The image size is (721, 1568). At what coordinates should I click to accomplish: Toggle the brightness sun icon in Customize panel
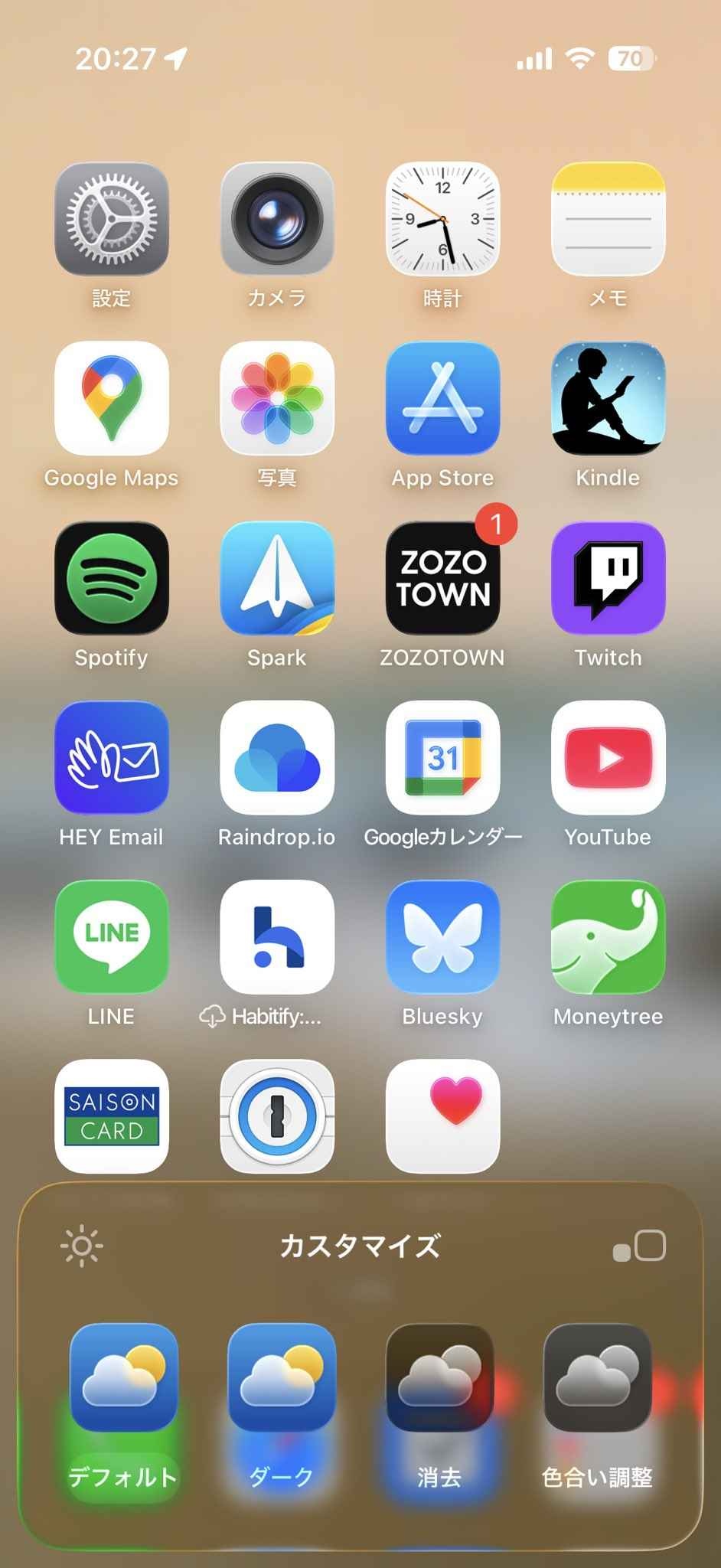81,1246
